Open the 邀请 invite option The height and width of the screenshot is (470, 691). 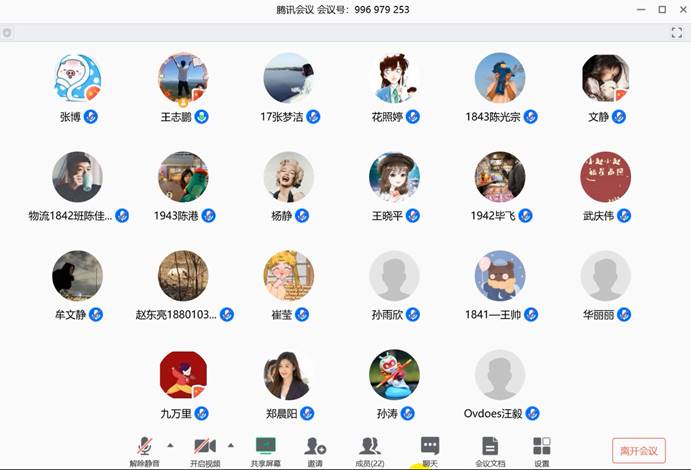(x=315, y=449)
